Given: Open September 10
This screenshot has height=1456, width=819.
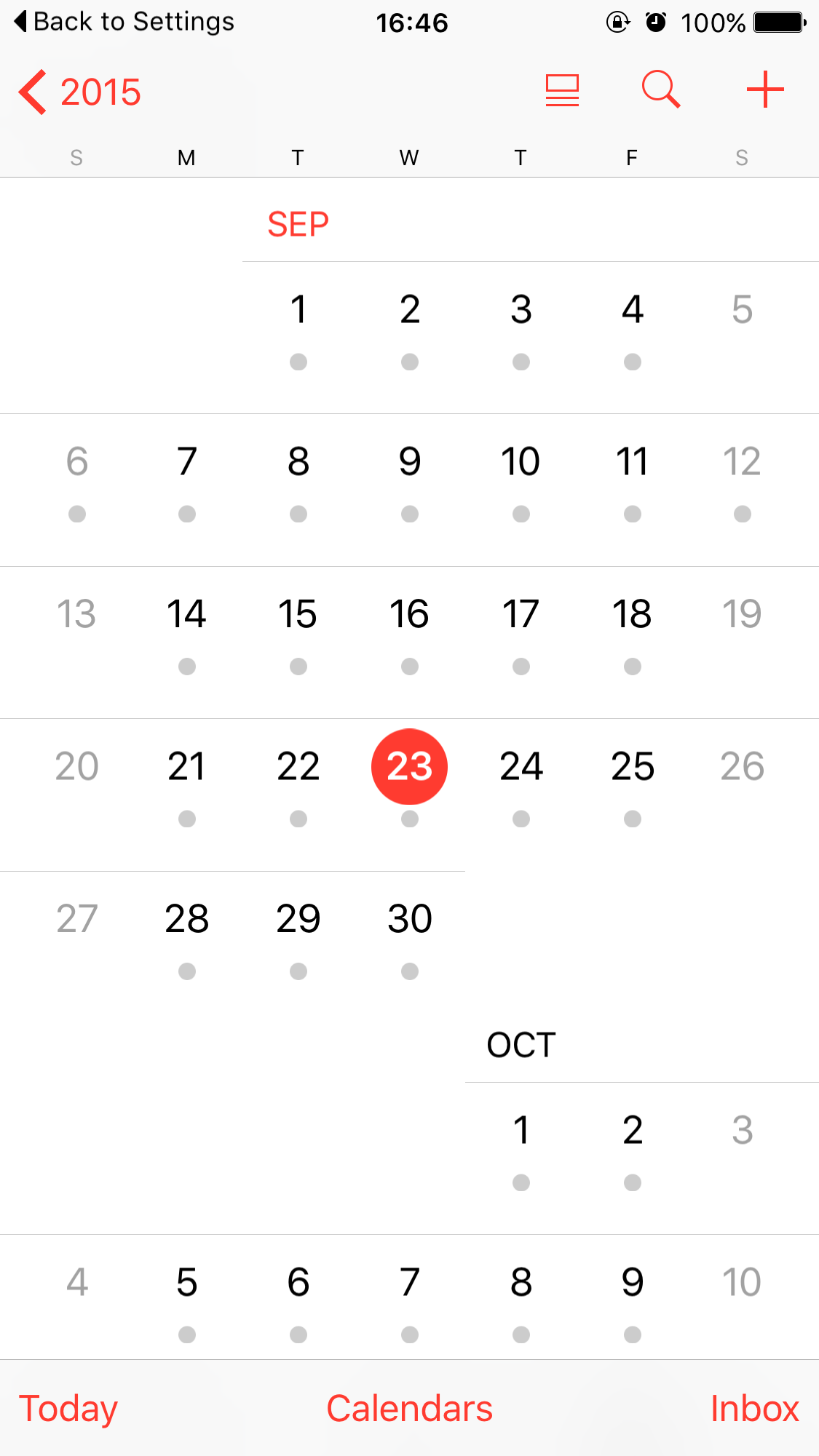Looking at the screenshot, I should (521, 461).
